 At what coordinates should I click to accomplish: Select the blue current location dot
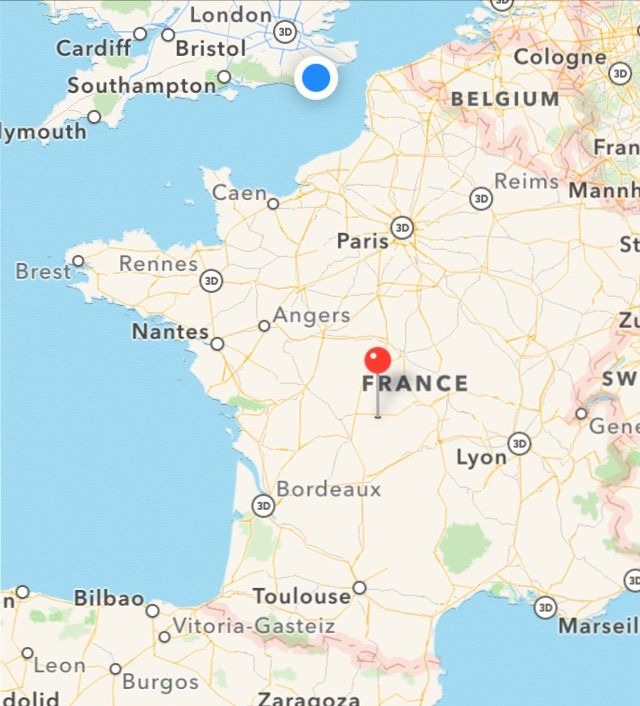[316, 77]
